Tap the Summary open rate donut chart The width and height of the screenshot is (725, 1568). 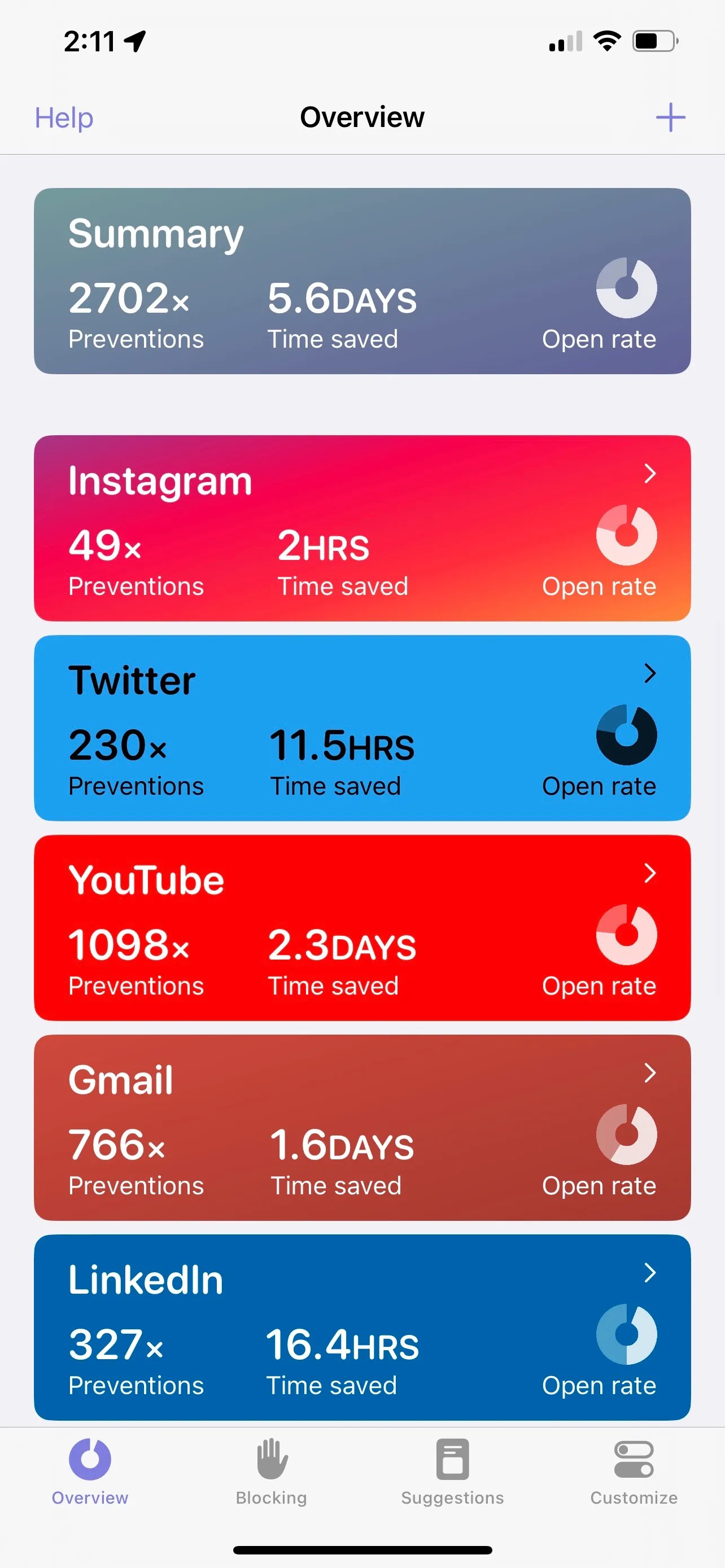pyautogui.click(x=626, y=287)
